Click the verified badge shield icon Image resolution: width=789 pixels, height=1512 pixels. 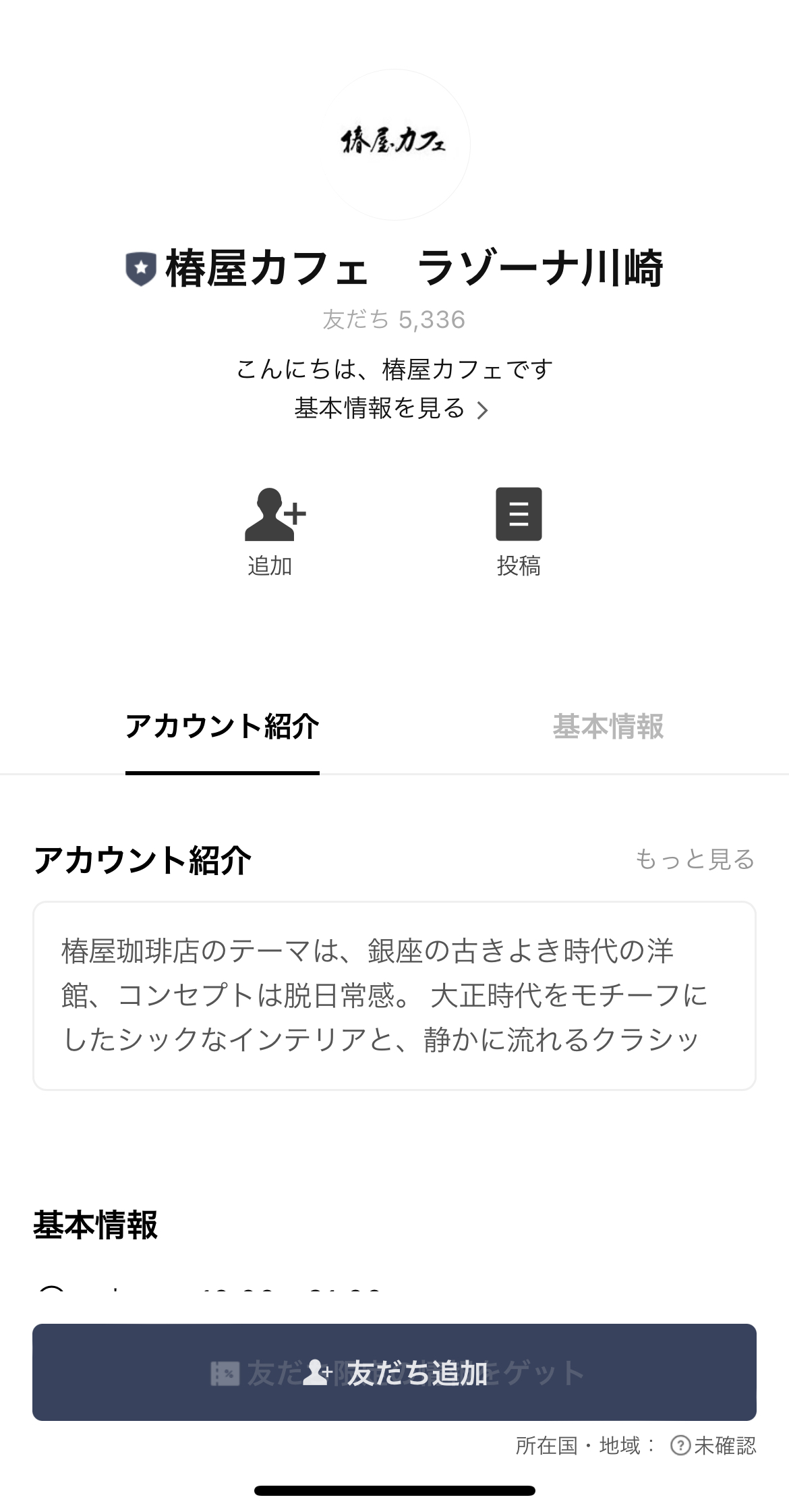140,267
